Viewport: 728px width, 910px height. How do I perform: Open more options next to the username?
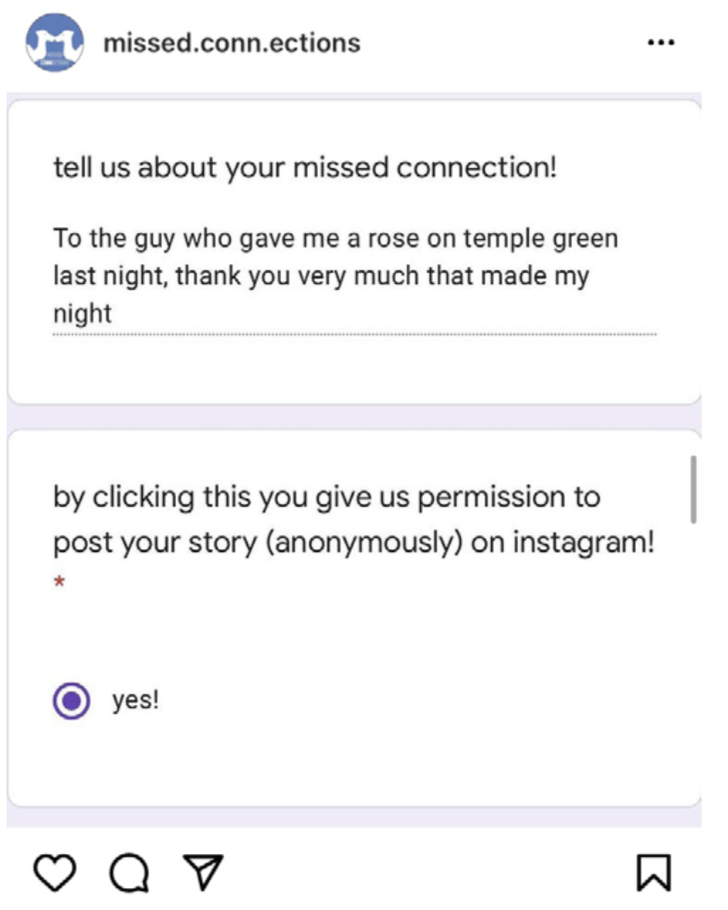tap(661, 43)
